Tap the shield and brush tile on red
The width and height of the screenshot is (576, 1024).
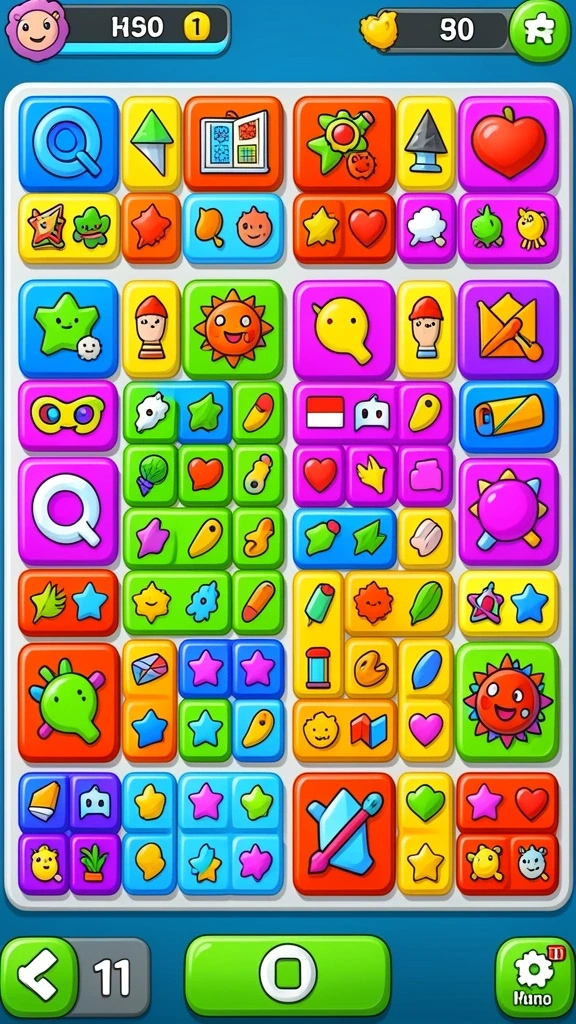pyautogui.click(x=344, y=834)
